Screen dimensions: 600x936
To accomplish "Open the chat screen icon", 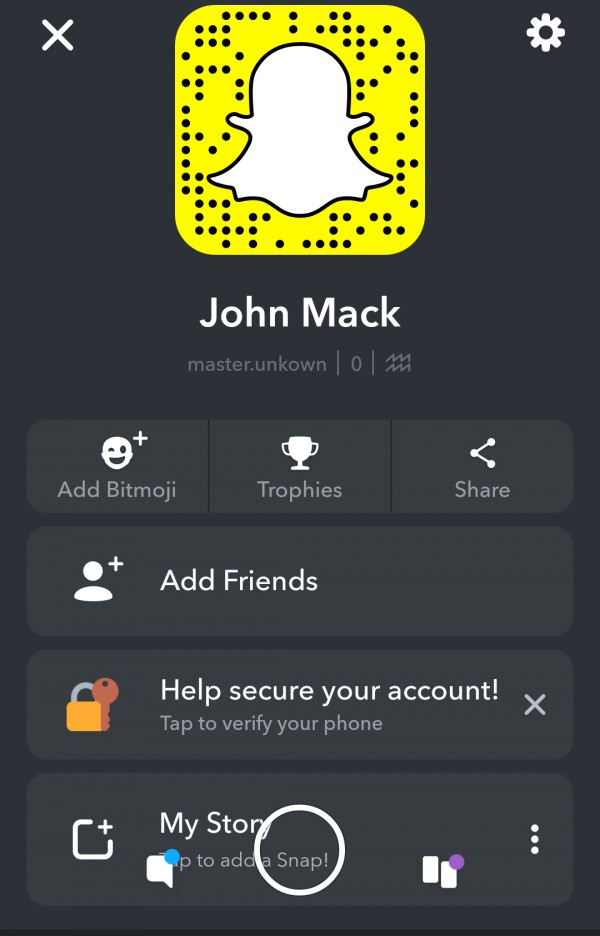I will (x=162, y=869).
